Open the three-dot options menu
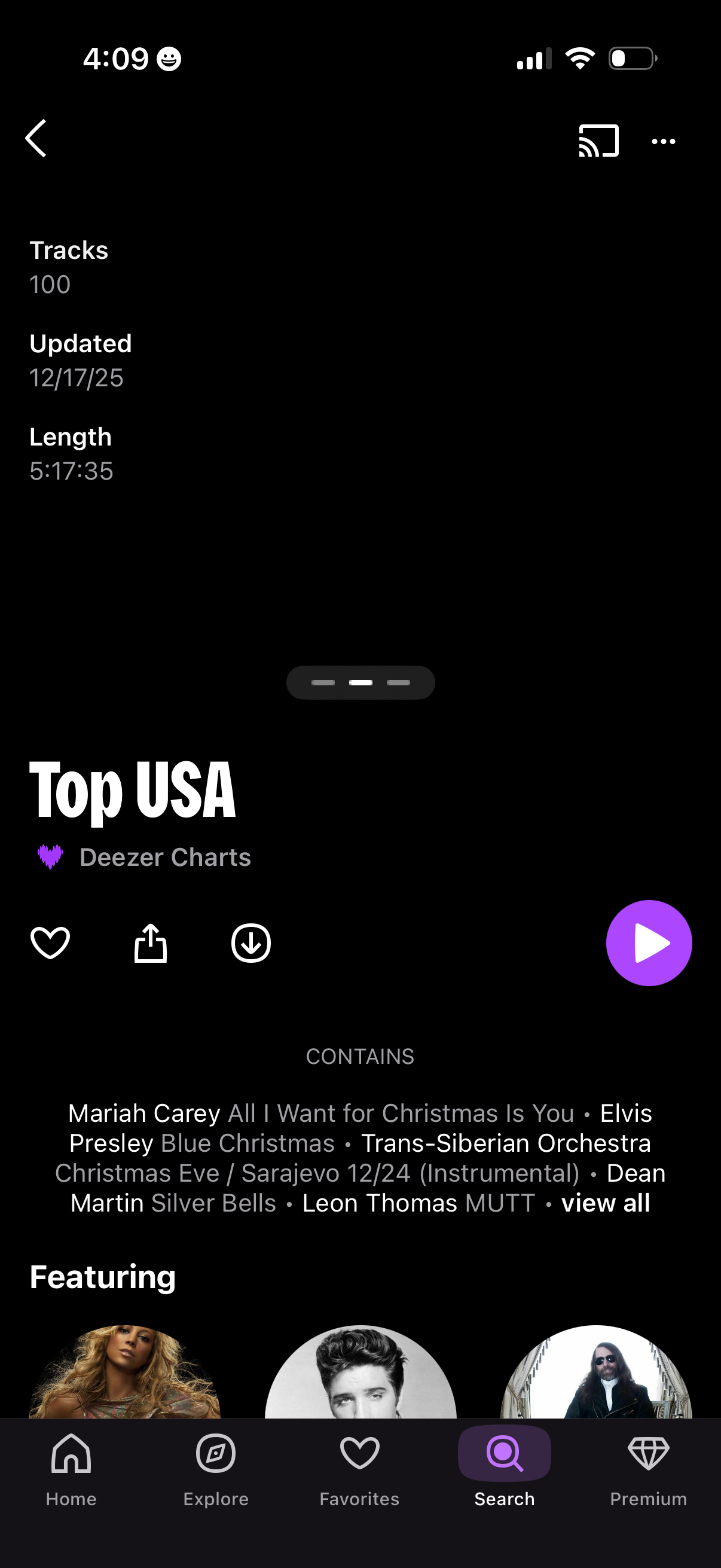This screenshot has height=1568, width=721. coord(663,140)
